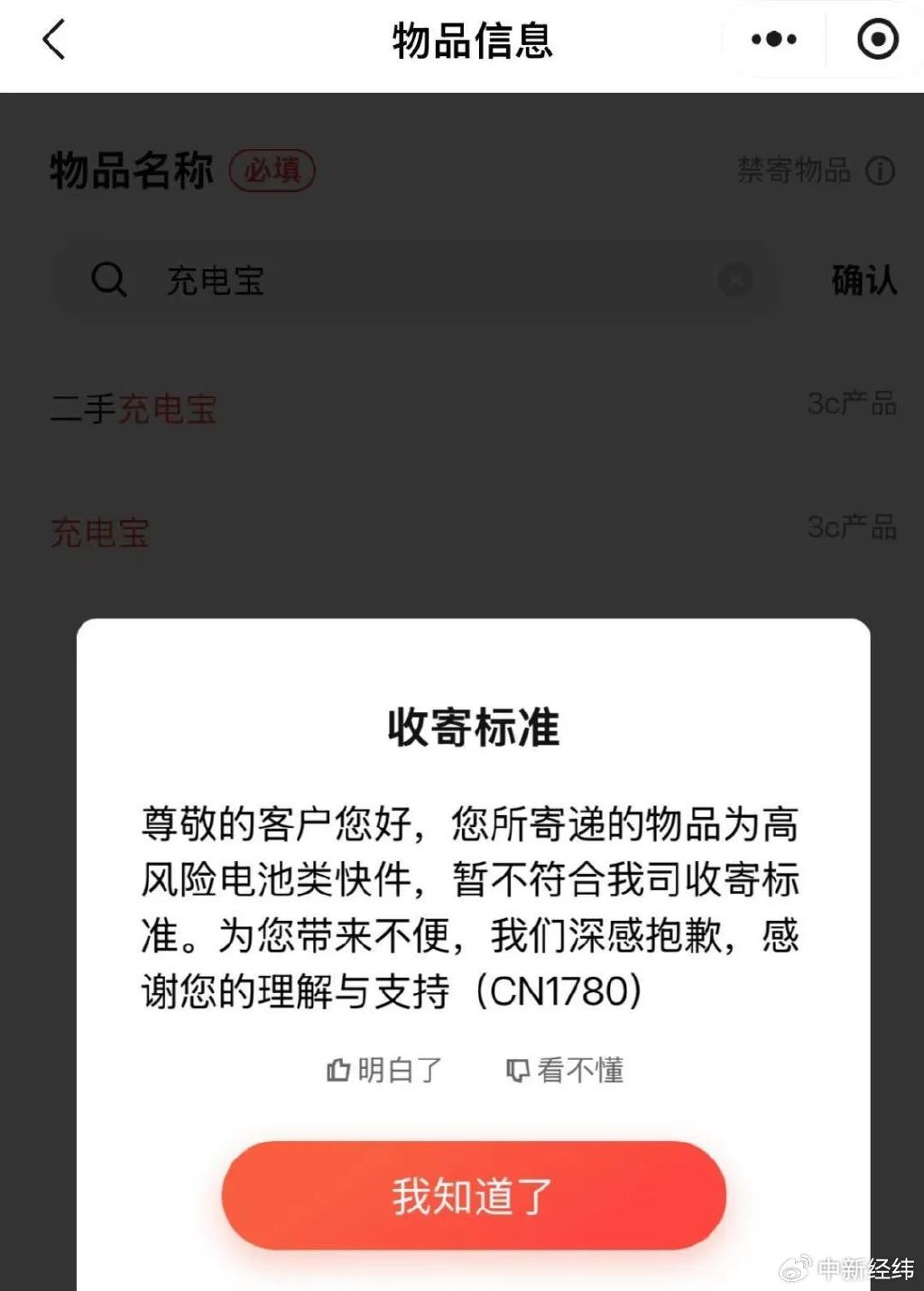Image resolution: width=924 pixels, height=1291 pixels.
Task: Open the mini program more options menu
Action: point(774,41)
